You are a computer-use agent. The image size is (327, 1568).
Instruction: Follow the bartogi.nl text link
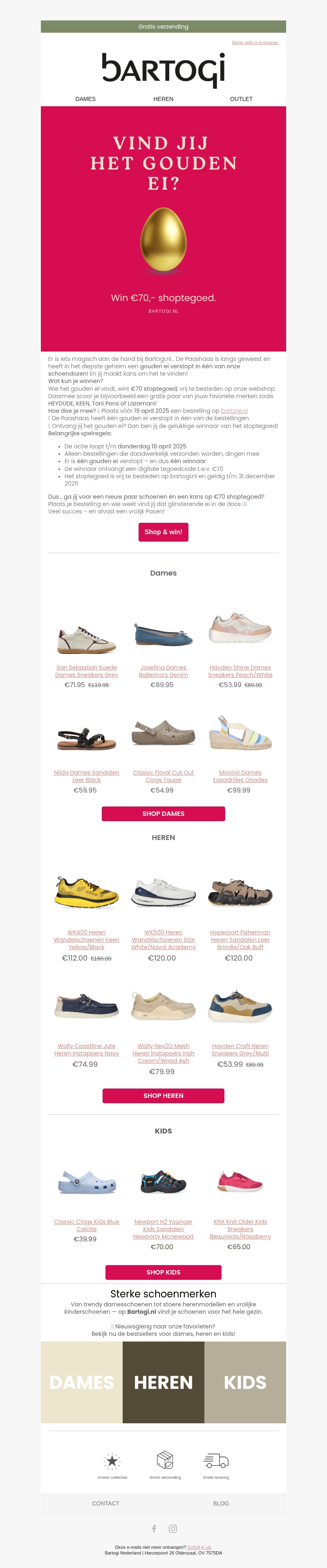(x=234, y=411)
